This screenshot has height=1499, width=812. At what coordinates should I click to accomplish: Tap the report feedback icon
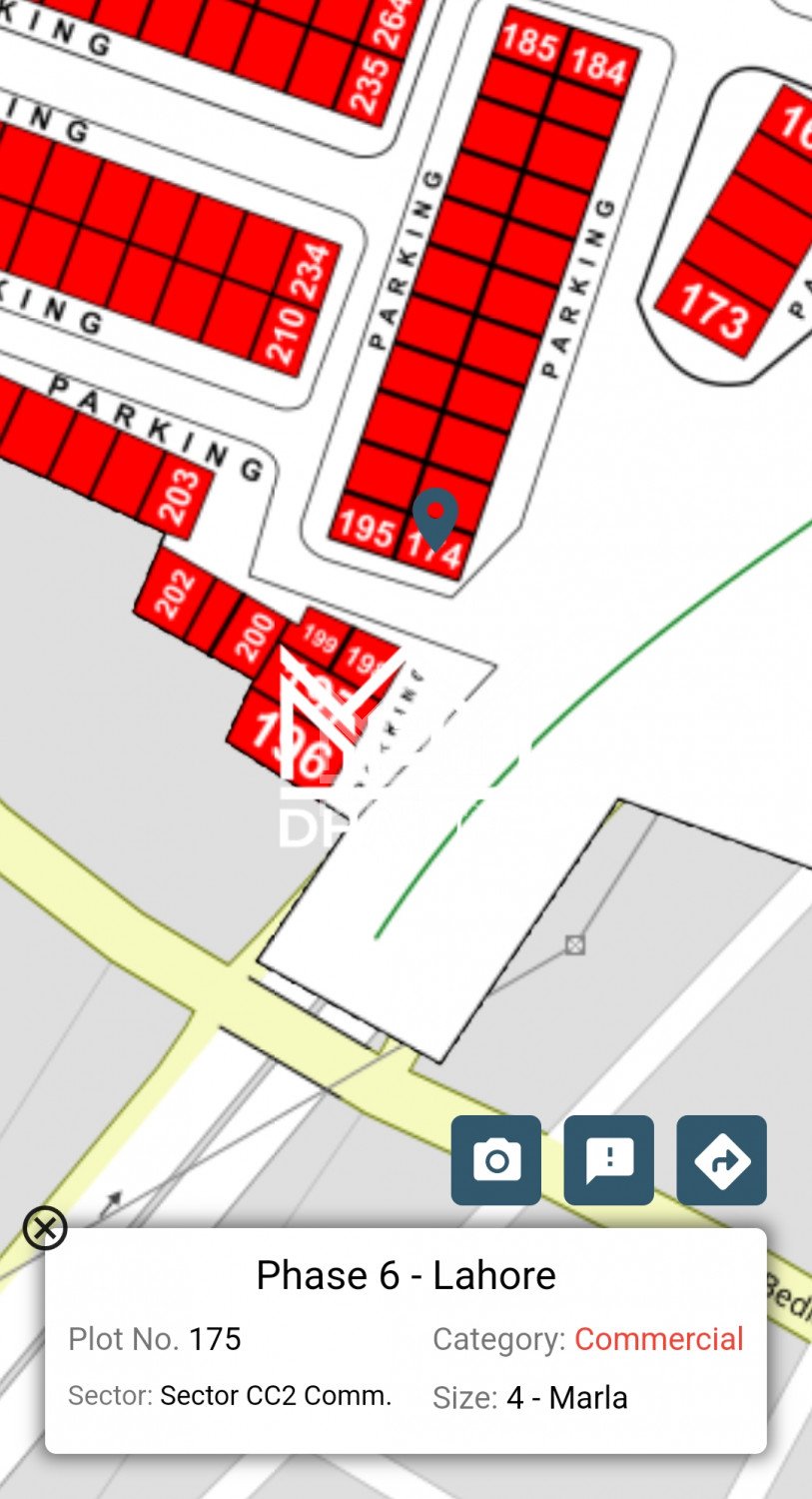click(x=608, y=1160)
